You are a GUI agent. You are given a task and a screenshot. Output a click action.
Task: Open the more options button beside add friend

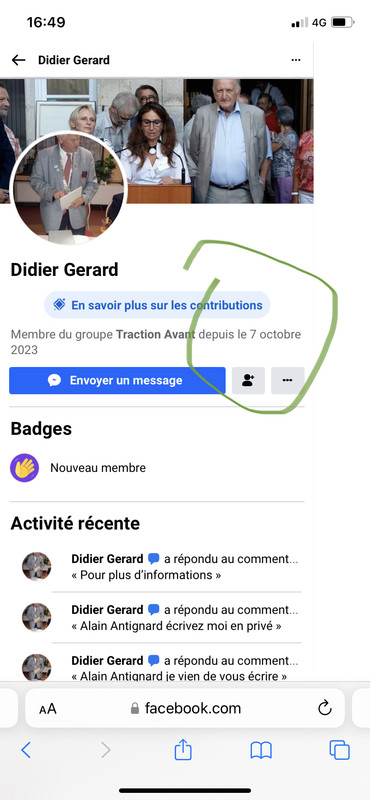[287, 381]
